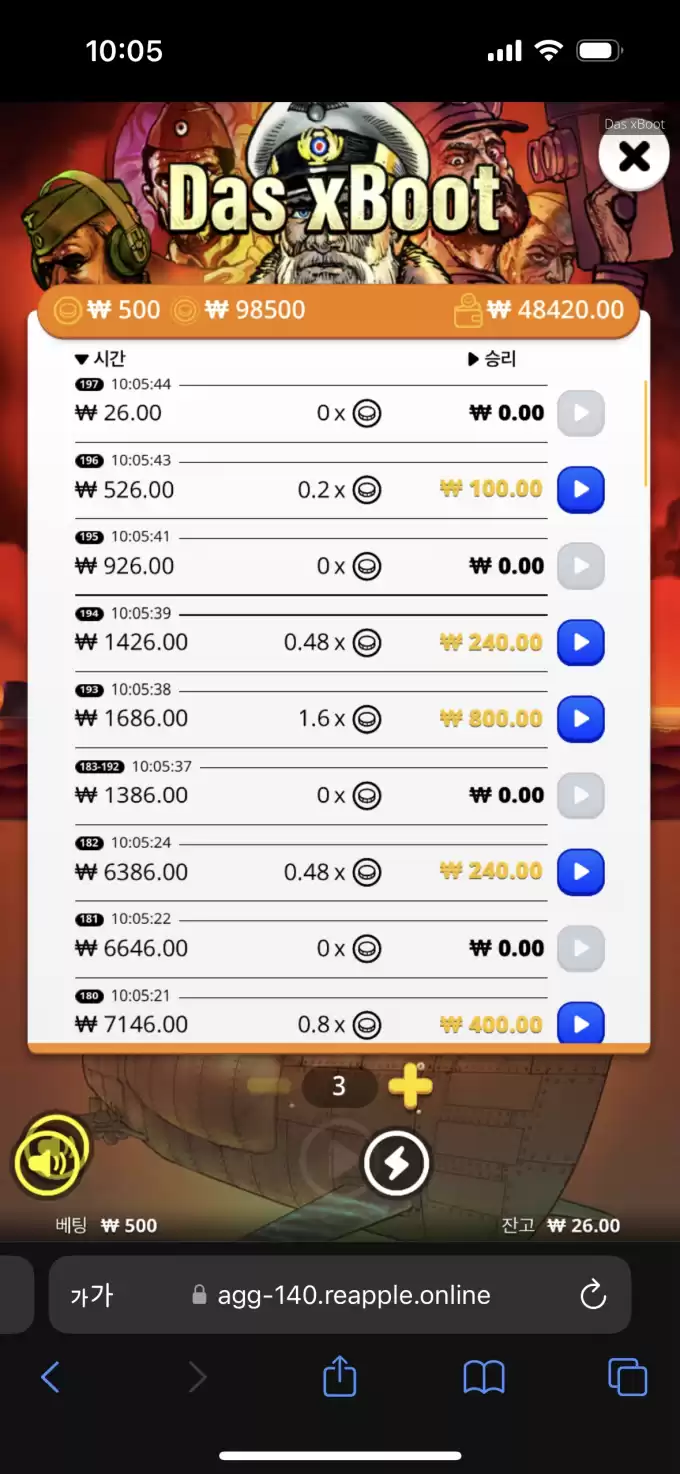Open 가가 page format options
The image size is (680, 1474).
pyautogui.click(x=92, y=1296)
